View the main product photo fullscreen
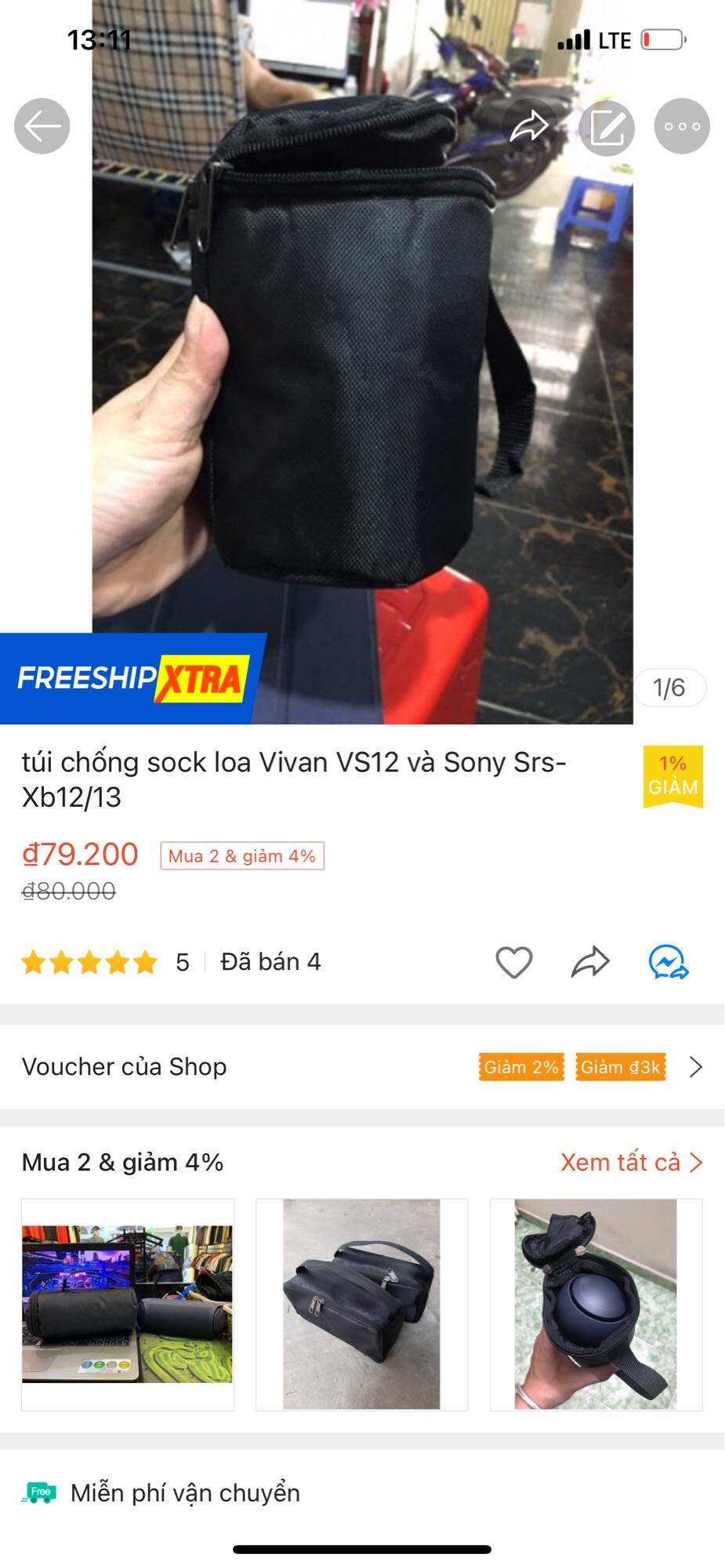The image size is (725, 1568). coord(362,376)
